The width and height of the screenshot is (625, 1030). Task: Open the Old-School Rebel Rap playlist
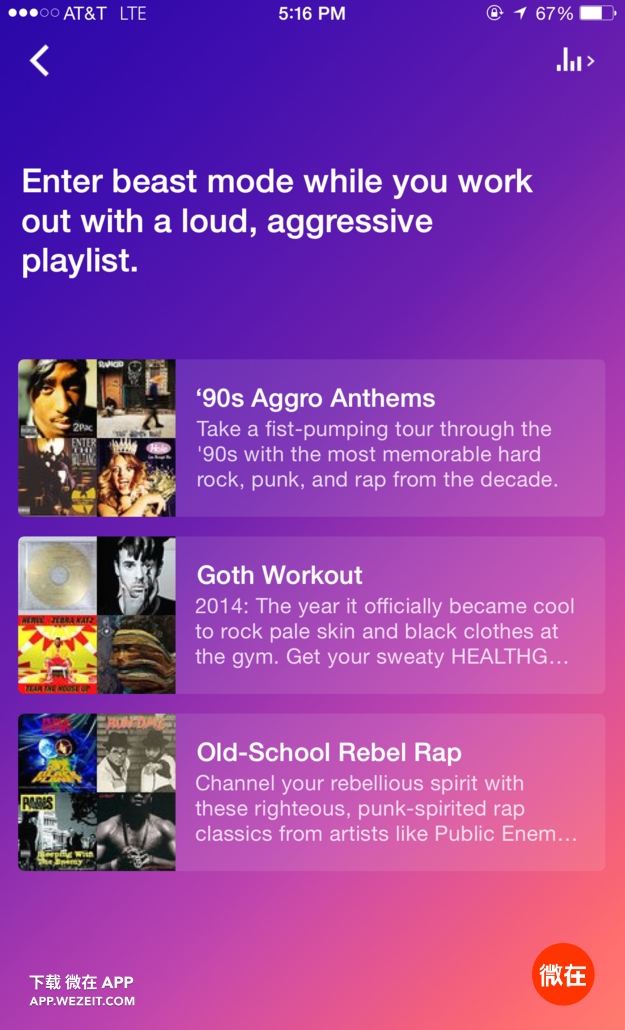coord(312,792)
